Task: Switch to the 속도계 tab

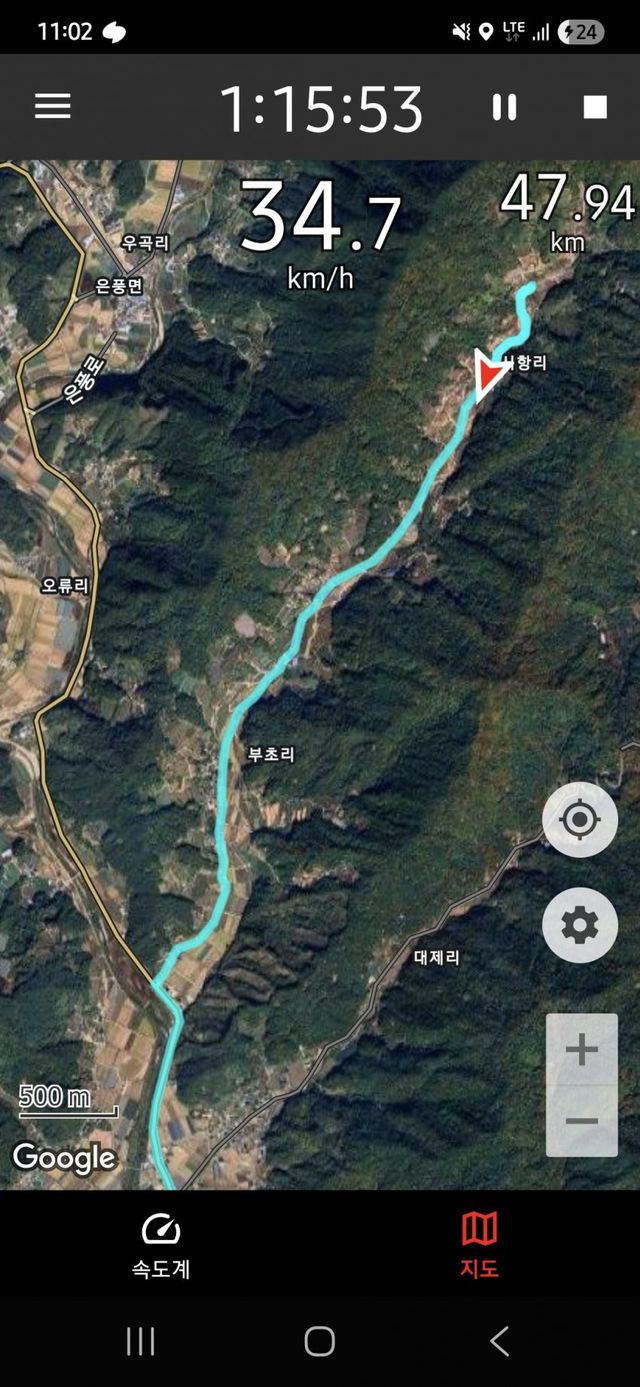Action: 160,1244
